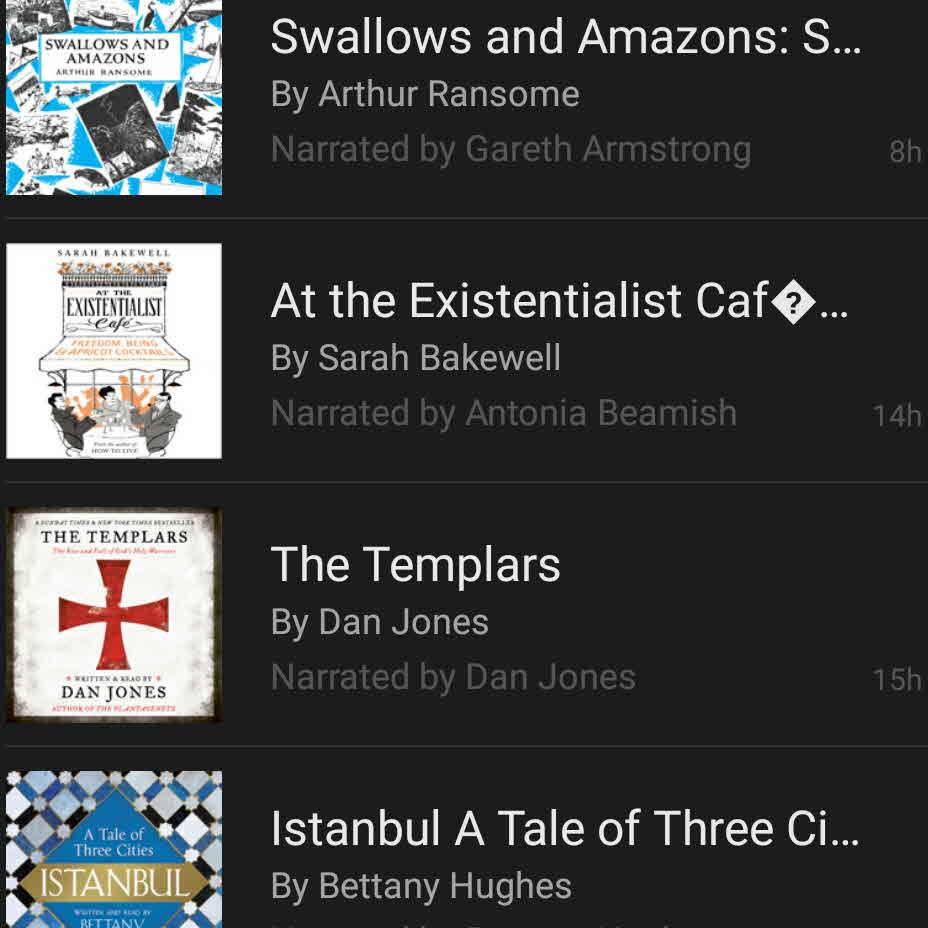928x928 pixels.
Task: Open At the Existentialist Café audiobook
Action: [558, 302]
